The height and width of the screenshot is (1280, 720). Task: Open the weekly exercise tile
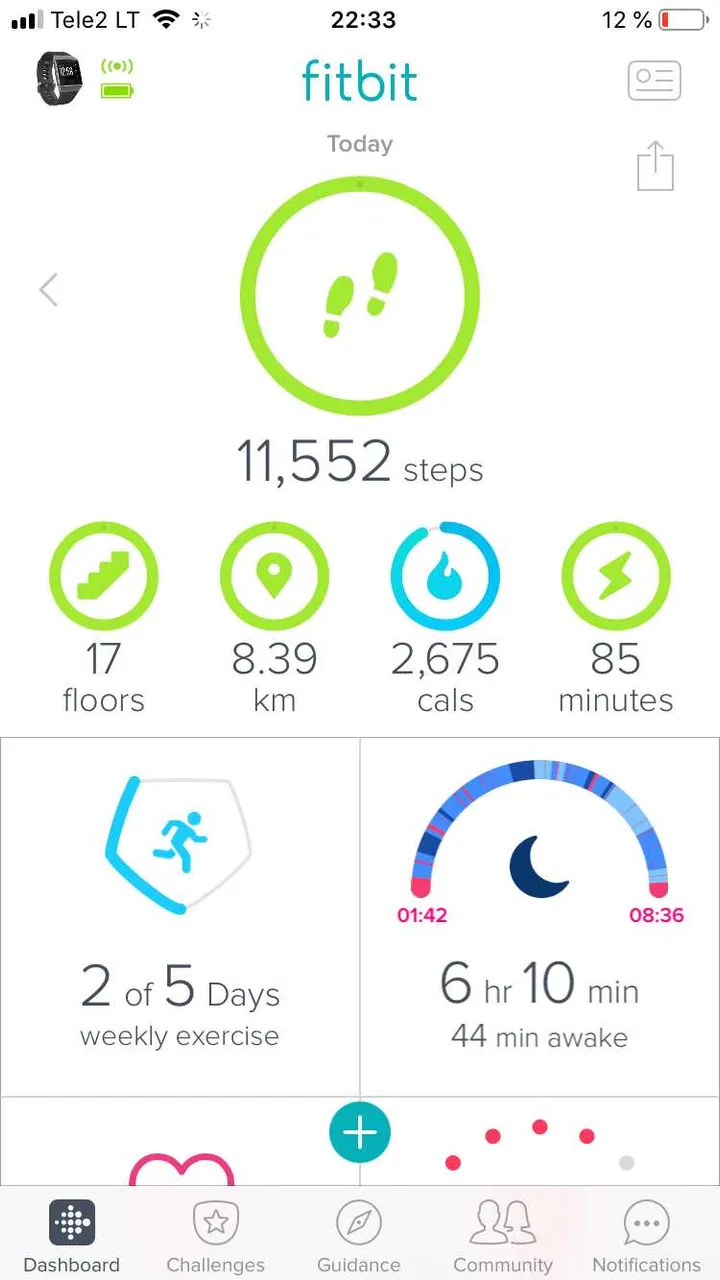tap(180, 917)
